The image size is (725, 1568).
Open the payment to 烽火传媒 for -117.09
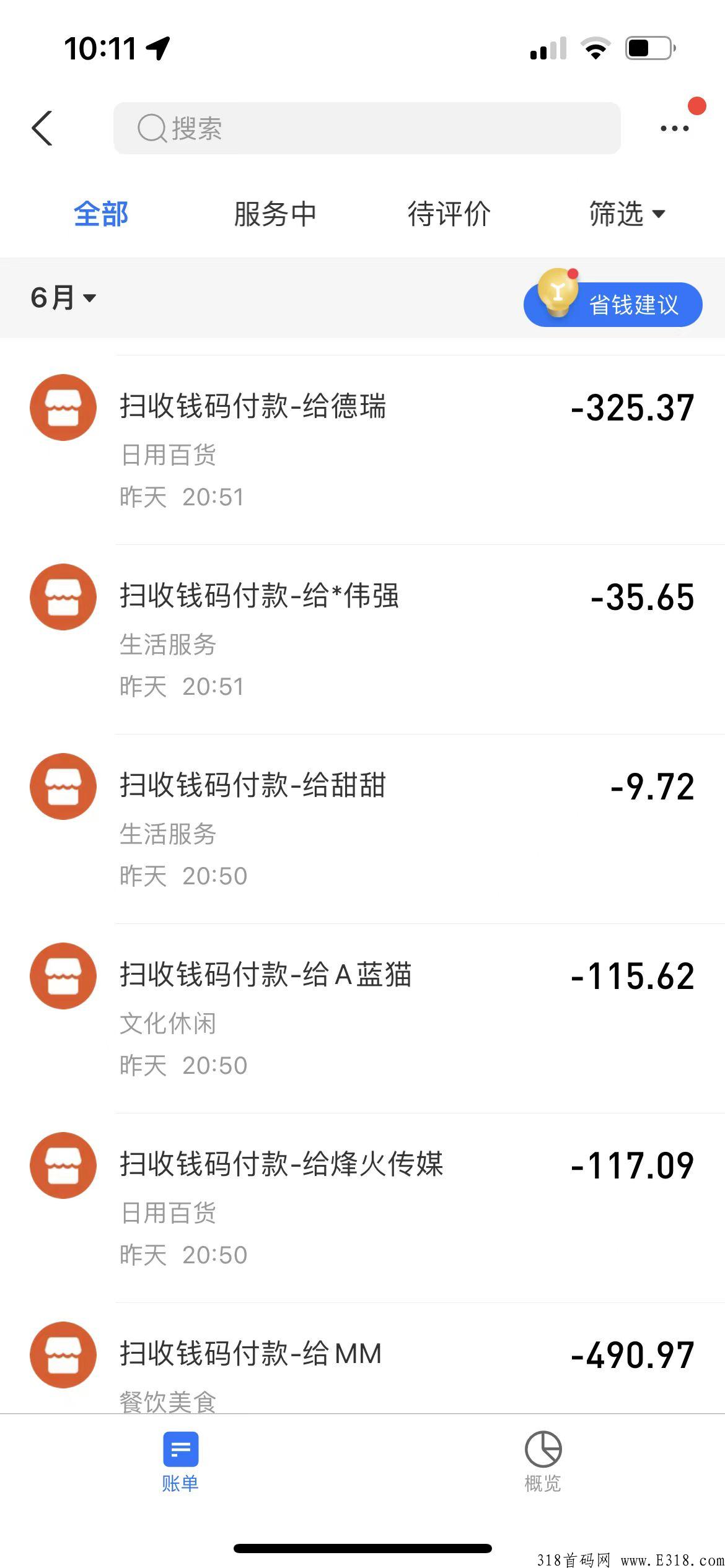click(362, 1208)
